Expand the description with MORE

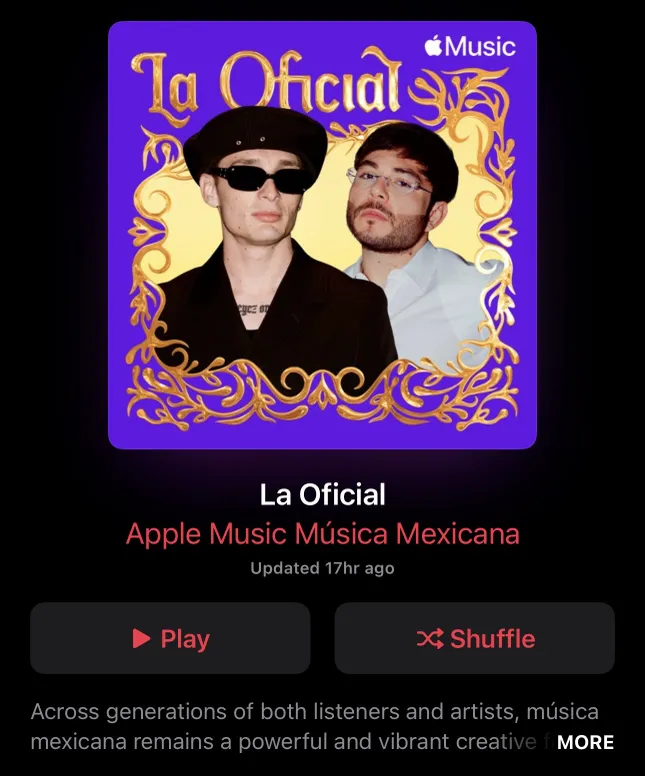pyautogui.click(x=585, y=742)
